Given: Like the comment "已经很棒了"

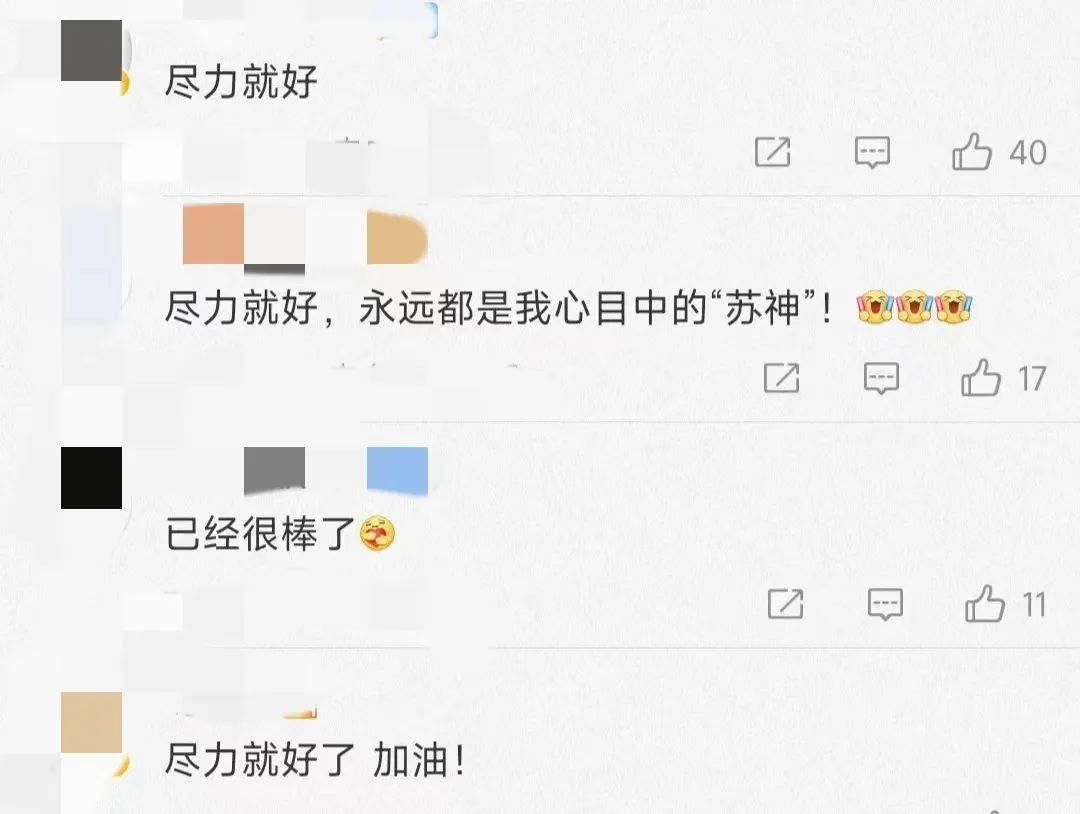Looking at the screenshot, I should [984, 604].
